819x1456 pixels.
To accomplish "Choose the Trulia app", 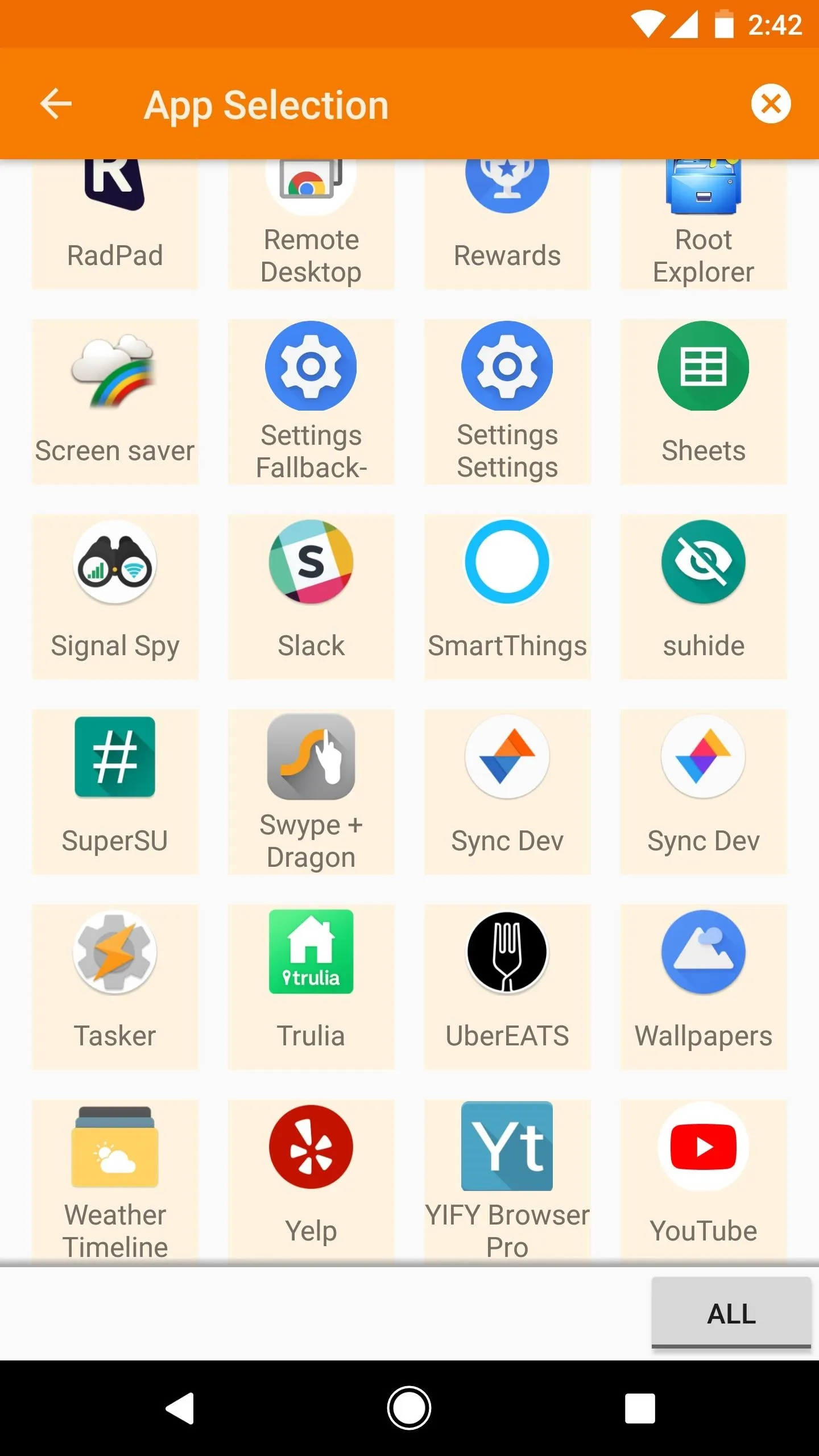I will click(x=311, y=987).
